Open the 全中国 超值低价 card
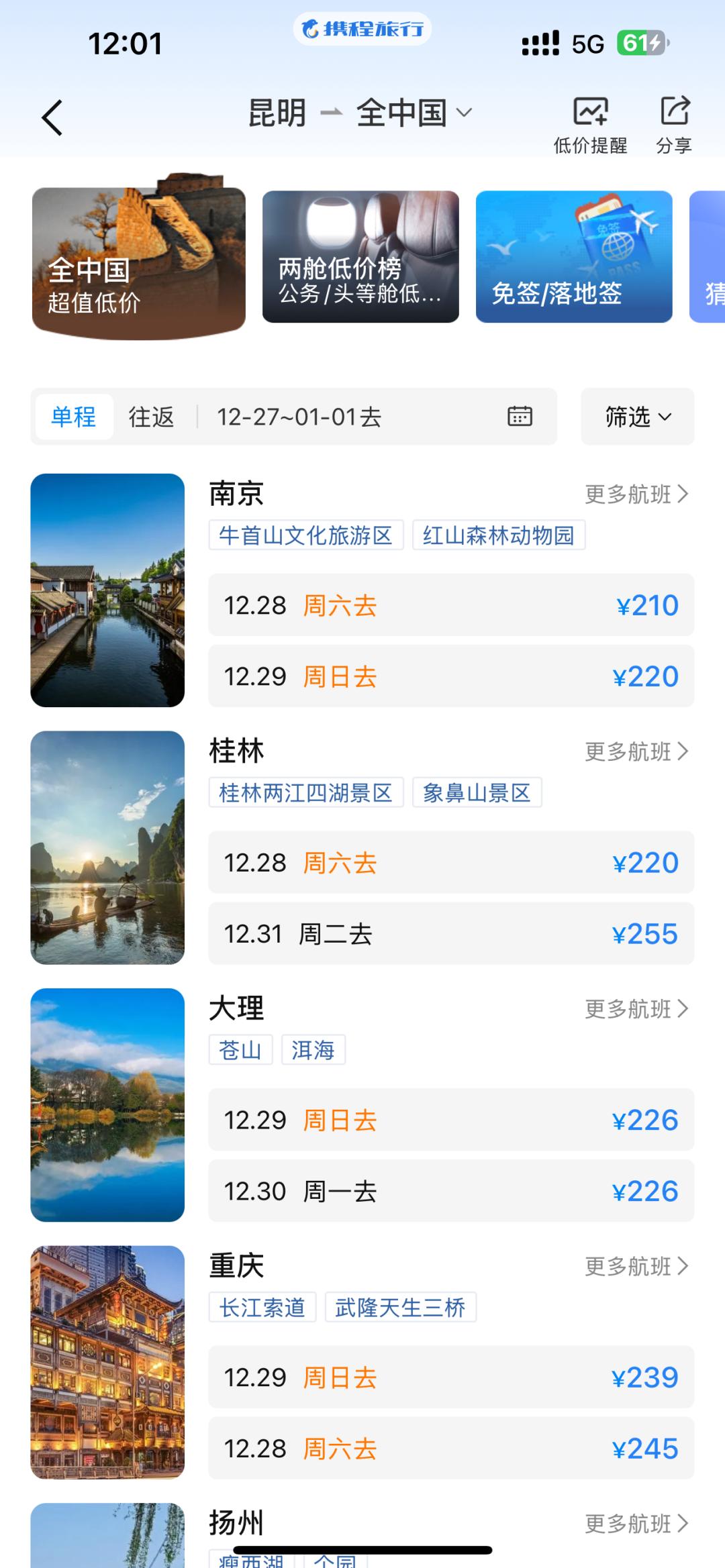This screenshot has height=1568, width=725. tap(138, 263)
